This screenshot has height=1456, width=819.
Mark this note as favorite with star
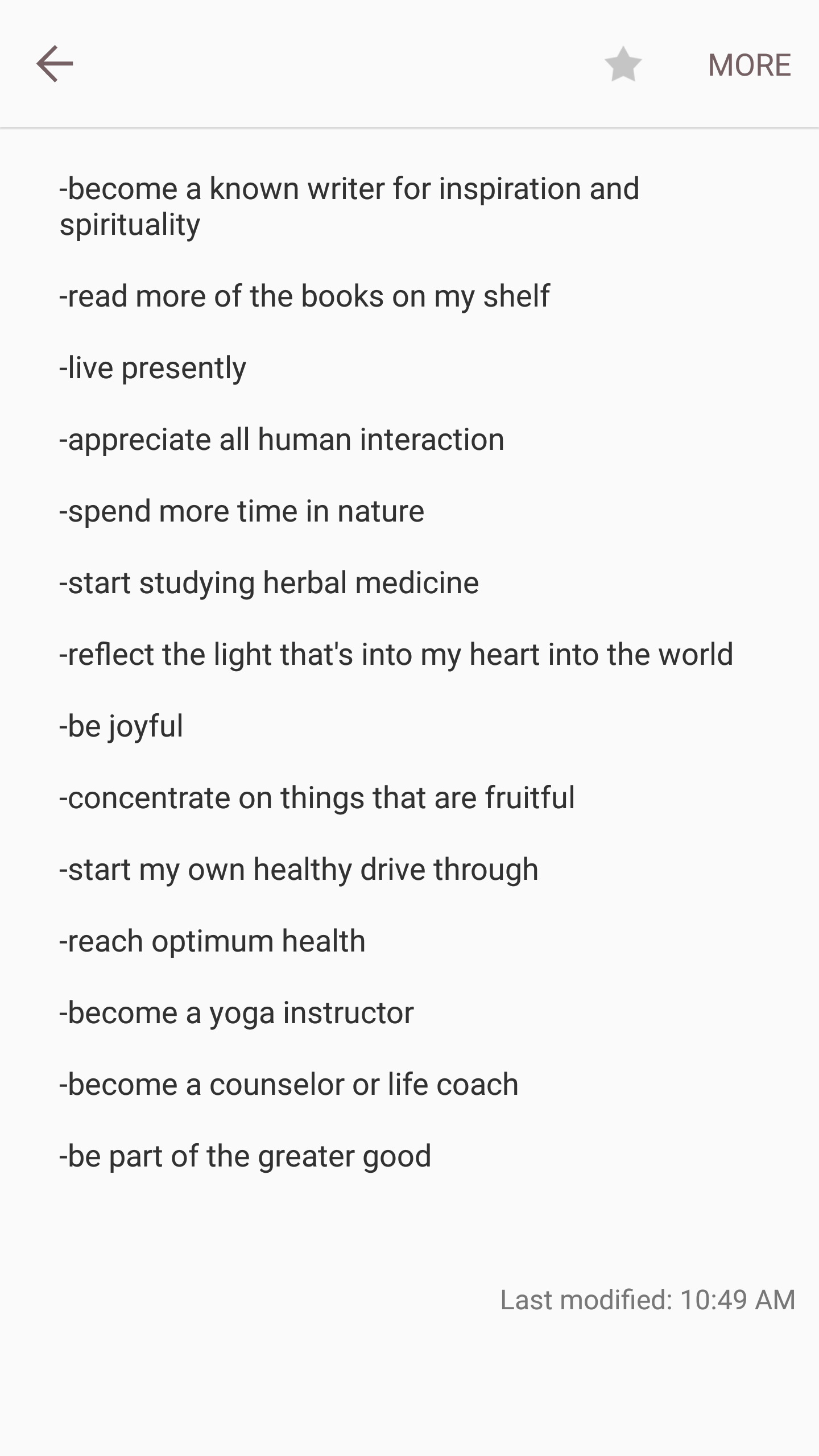[x=623, y=64]
